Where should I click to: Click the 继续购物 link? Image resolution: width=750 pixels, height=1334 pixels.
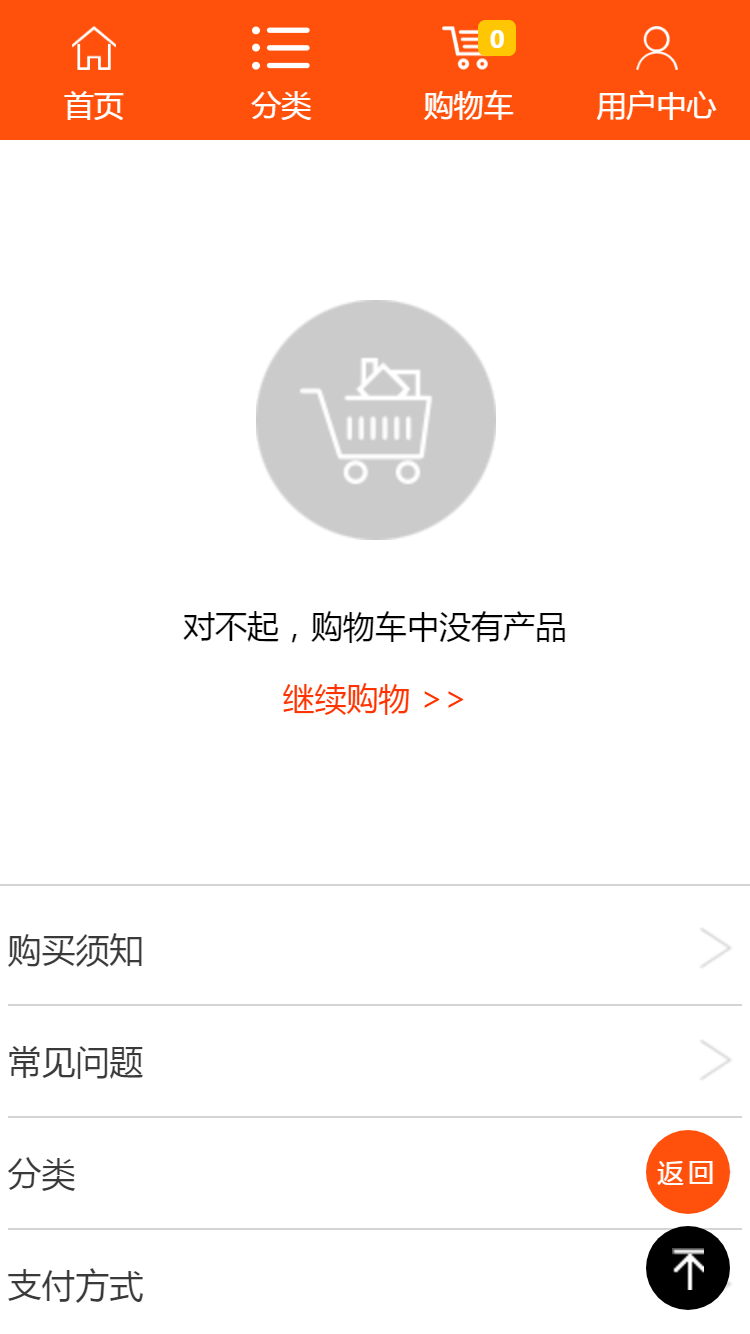click(347, 700)
